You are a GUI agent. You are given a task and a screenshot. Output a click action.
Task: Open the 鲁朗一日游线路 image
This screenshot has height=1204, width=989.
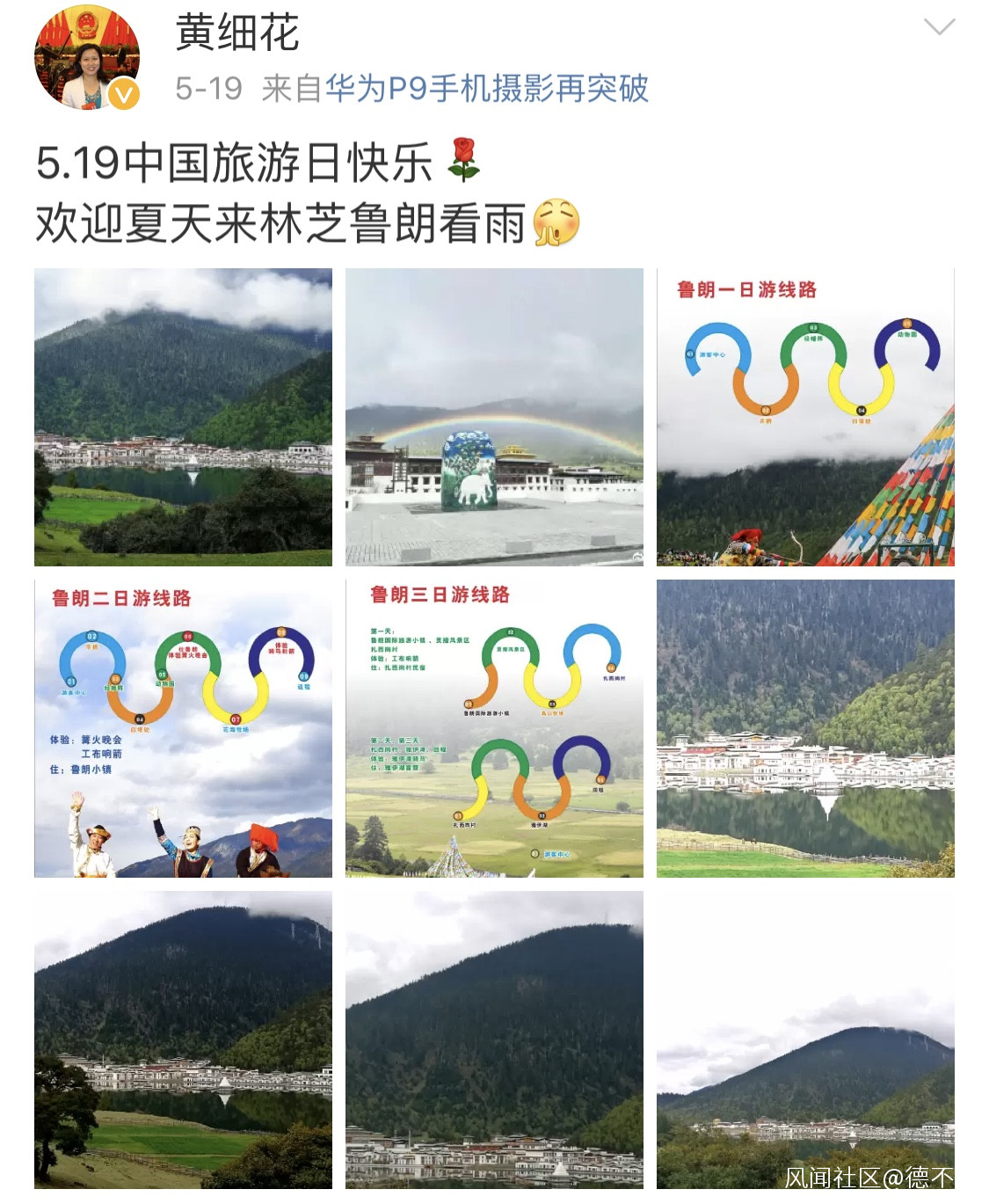click(805, 417)
